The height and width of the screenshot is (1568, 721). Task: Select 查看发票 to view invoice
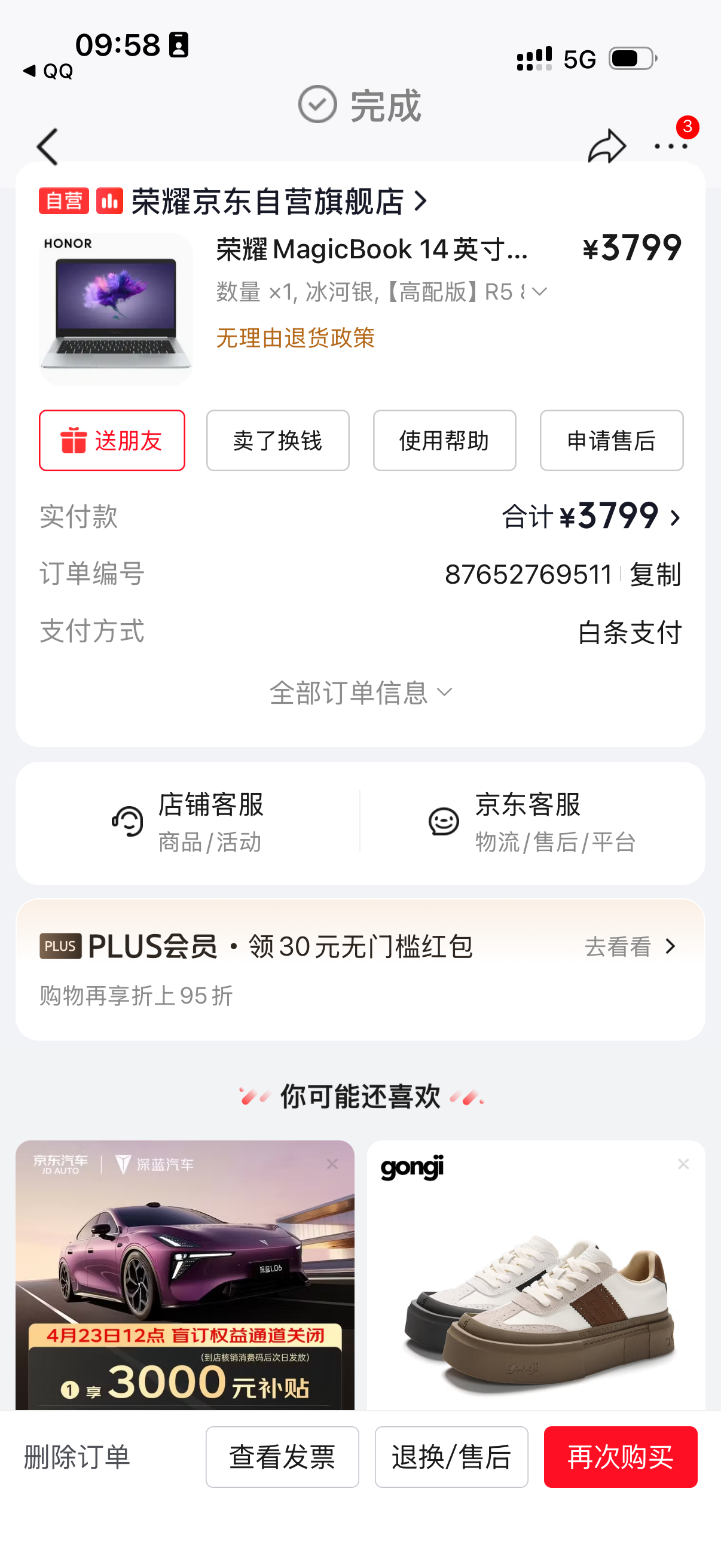pyautogui.click(x=282, y=1457)
